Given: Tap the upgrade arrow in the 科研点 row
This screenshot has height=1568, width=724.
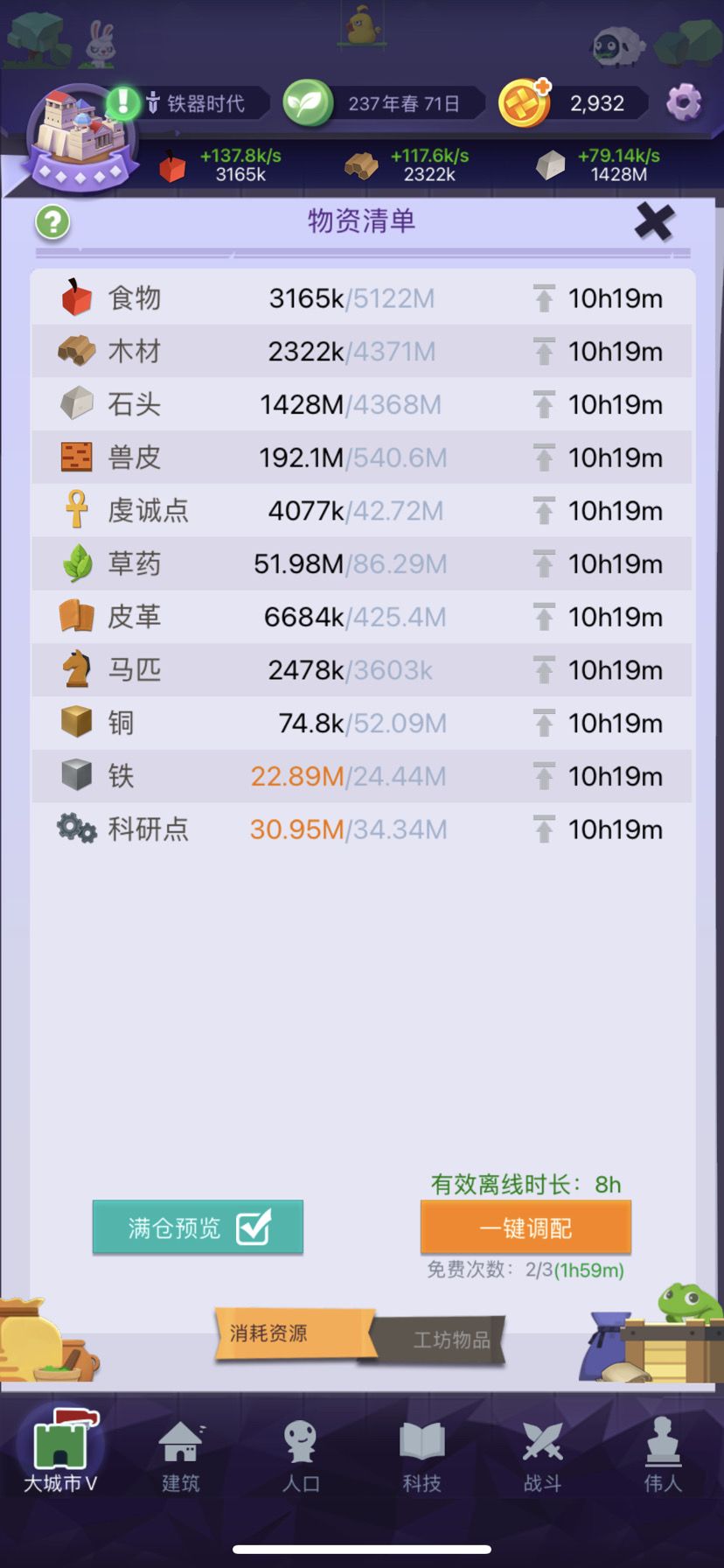Looking at the screenshot, I should (x=544, y=829).
